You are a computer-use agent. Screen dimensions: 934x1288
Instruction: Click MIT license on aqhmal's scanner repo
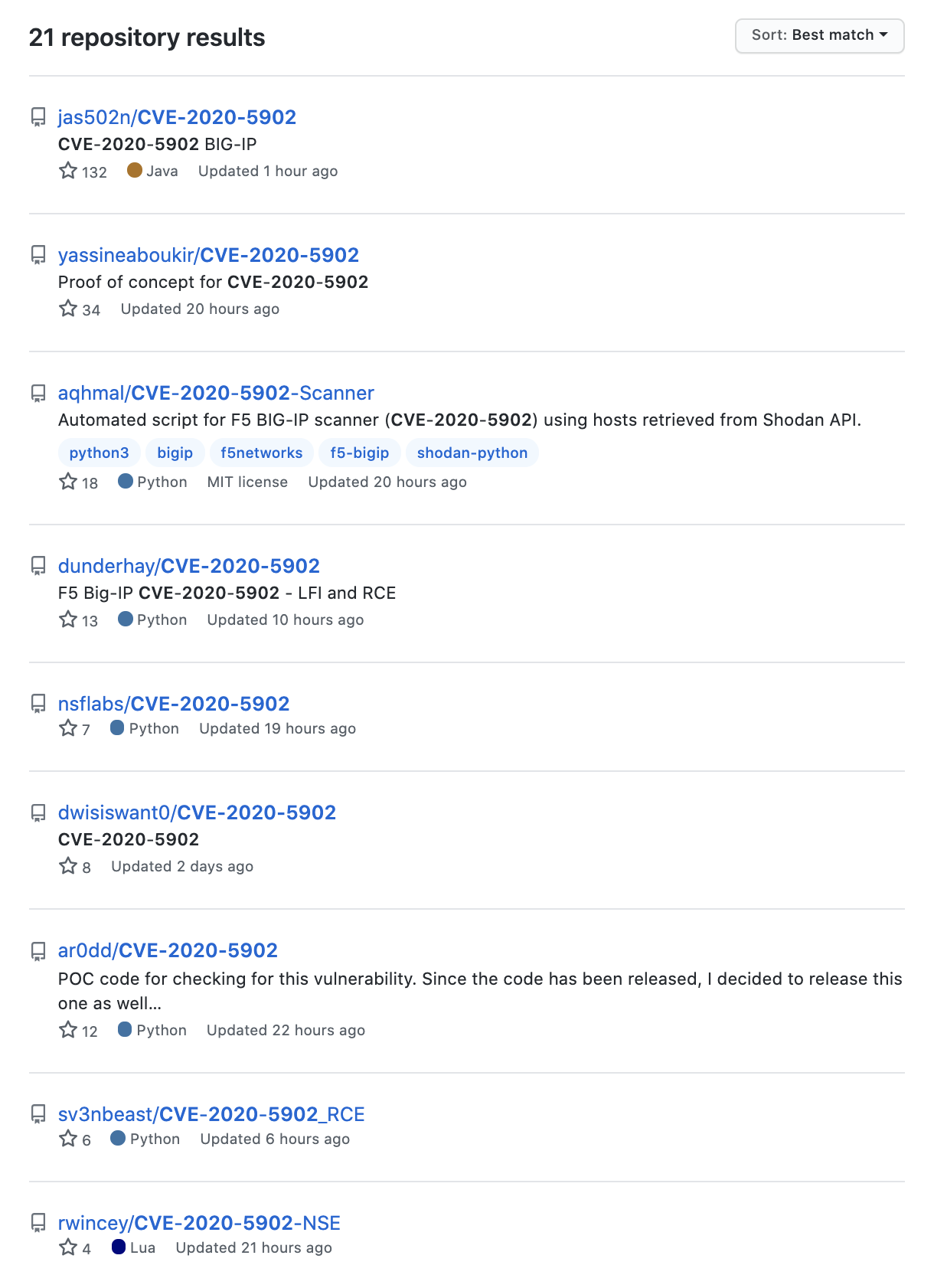(247, 481)
